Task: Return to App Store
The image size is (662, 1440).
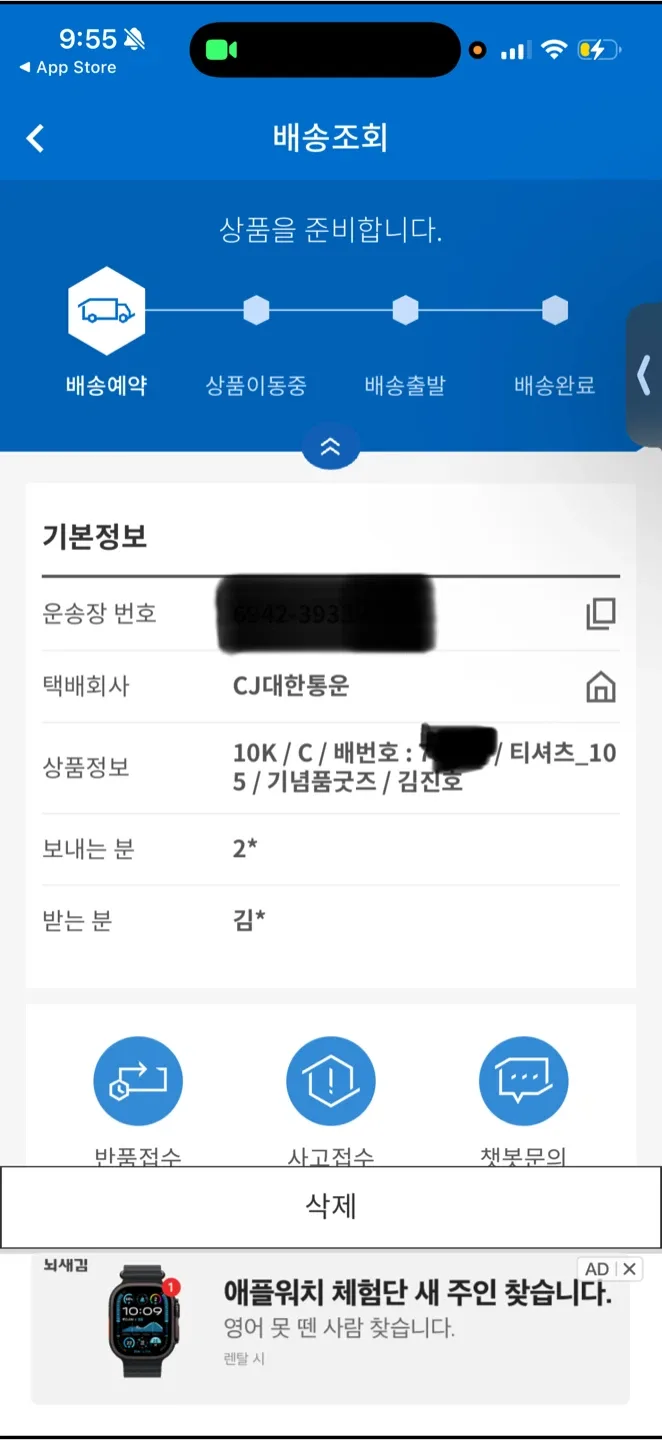Action: click(68, 68)
